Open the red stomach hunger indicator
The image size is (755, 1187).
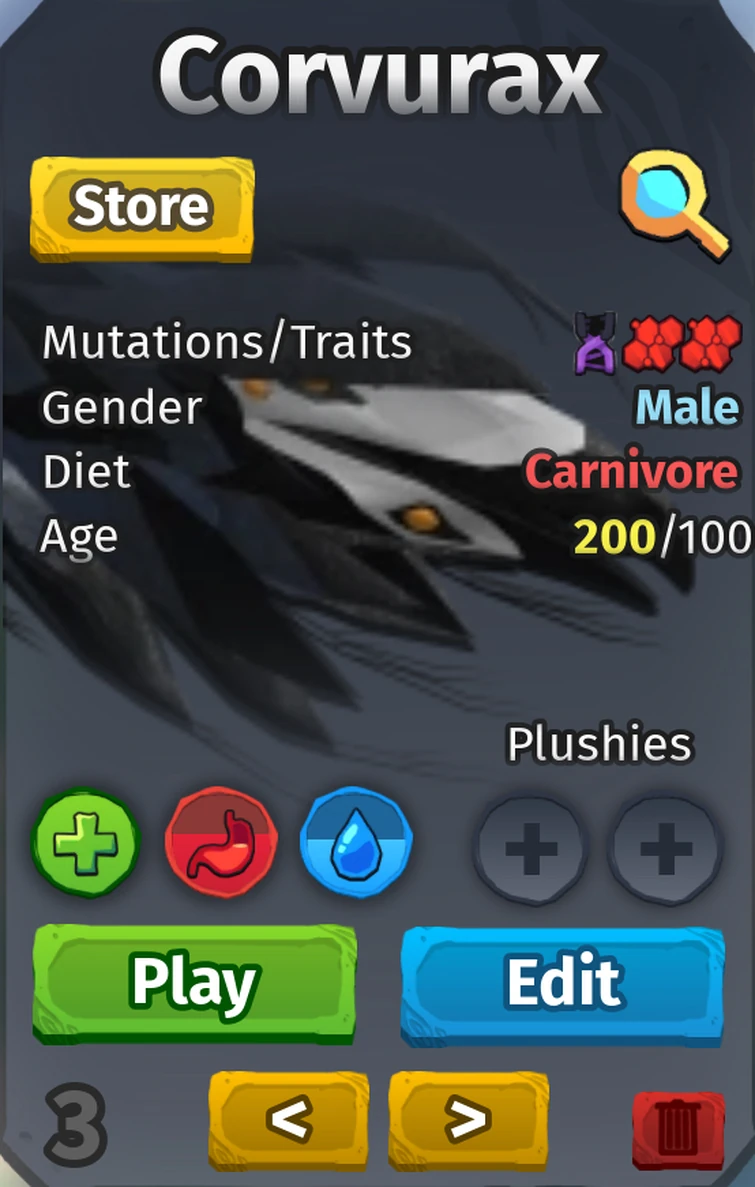pyautogui.click(x=220, y=845)
